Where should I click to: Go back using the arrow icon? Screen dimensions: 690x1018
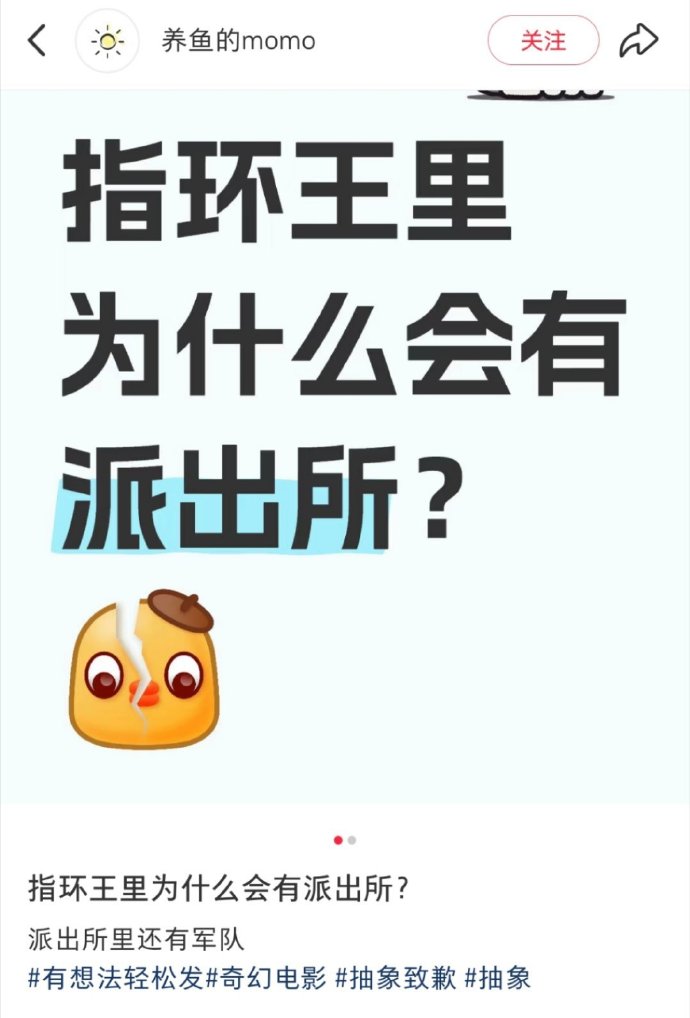[x=37, y=41]
